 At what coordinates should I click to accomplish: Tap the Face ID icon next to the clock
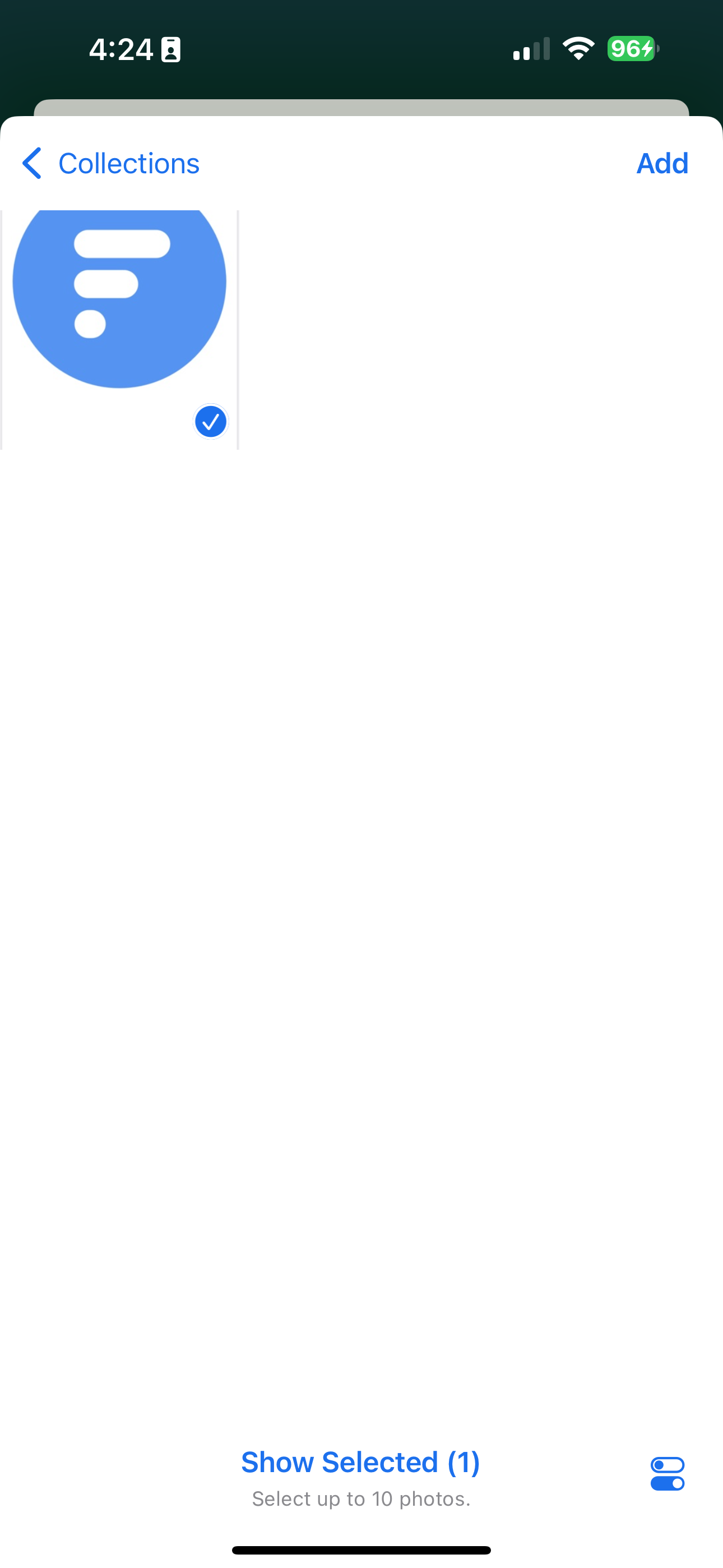pyautogui.click(x=171, y=49)
